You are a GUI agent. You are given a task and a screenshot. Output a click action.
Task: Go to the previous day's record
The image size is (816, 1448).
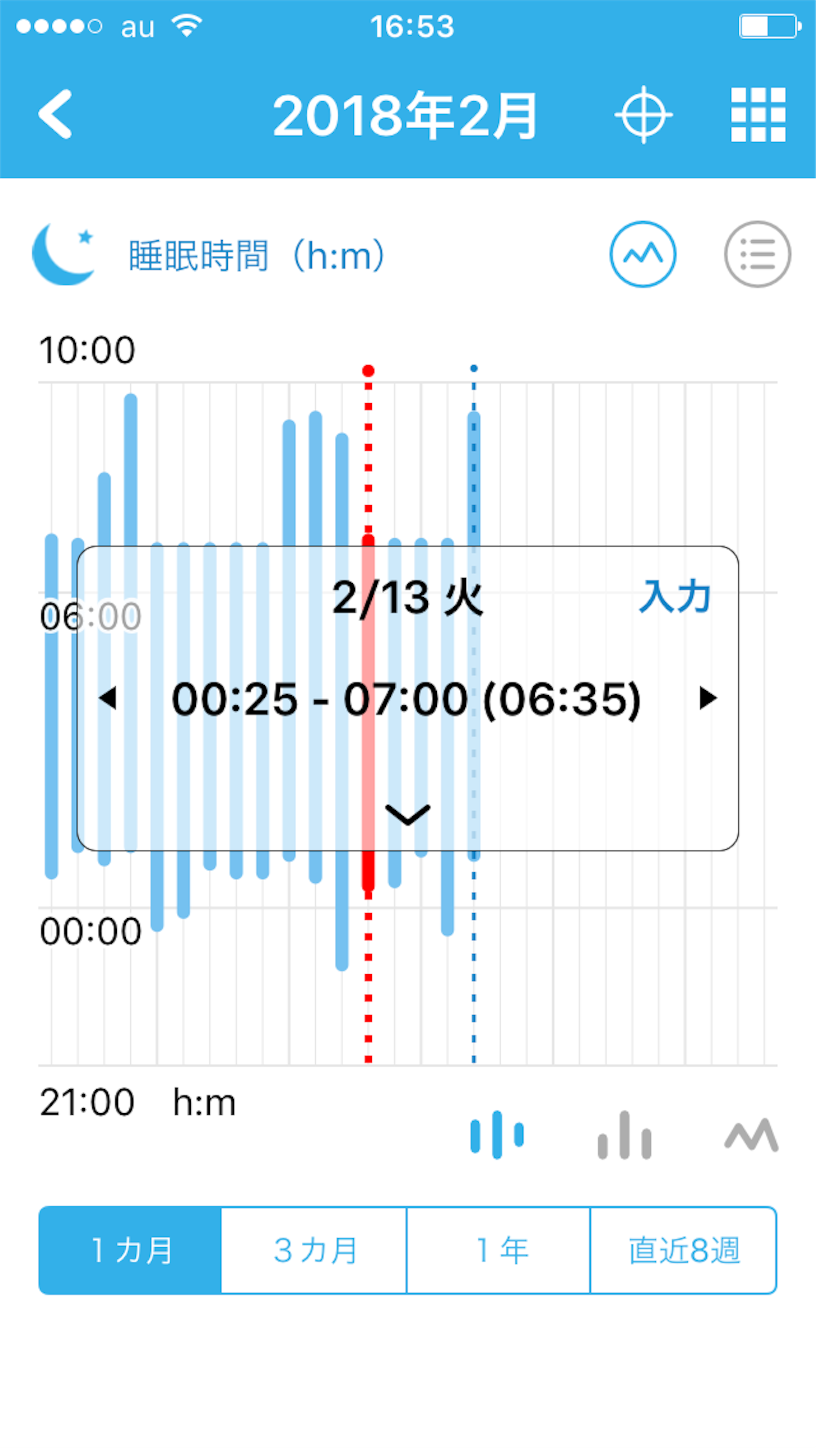pos(108,698)
